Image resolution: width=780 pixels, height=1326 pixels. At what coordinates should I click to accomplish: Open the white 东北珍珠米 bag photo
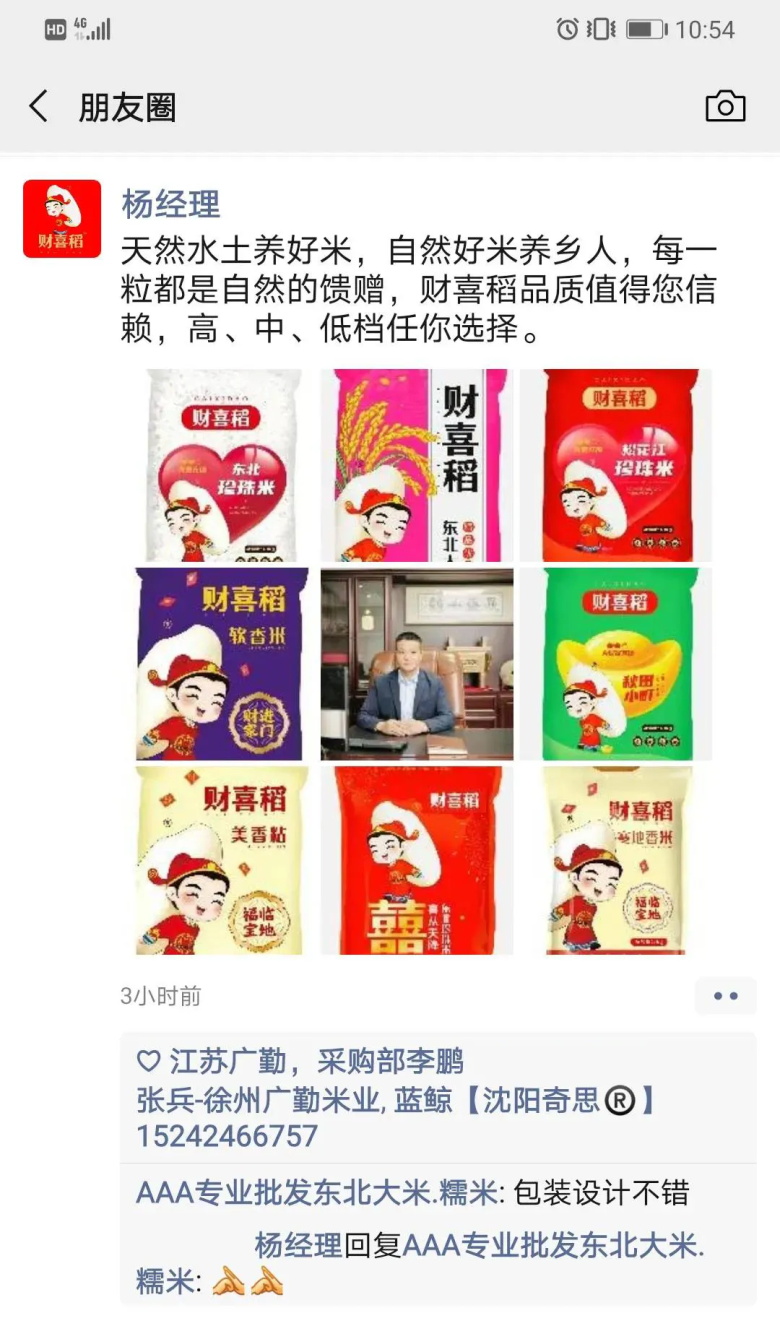tap(222, 466)
